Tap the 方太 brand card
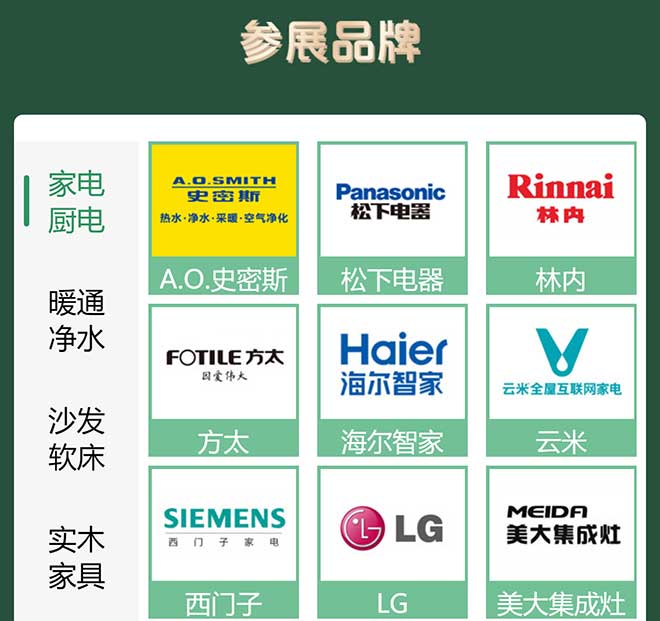The image size is (660, 621). pyautogui.click(x=224, y=380)
